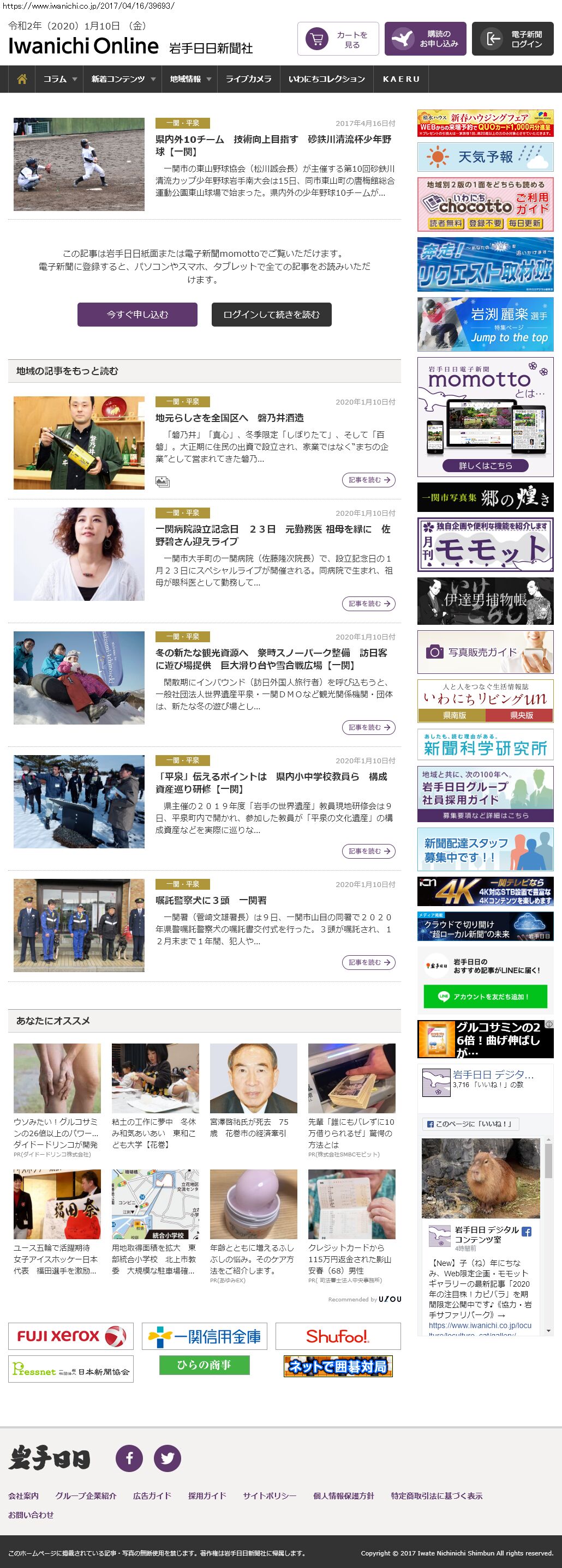Image resolution: width=562 pixels, height=1568 pixels.
Task: Visit the Facebook page from the footer
Action: tap(129, 1458)
